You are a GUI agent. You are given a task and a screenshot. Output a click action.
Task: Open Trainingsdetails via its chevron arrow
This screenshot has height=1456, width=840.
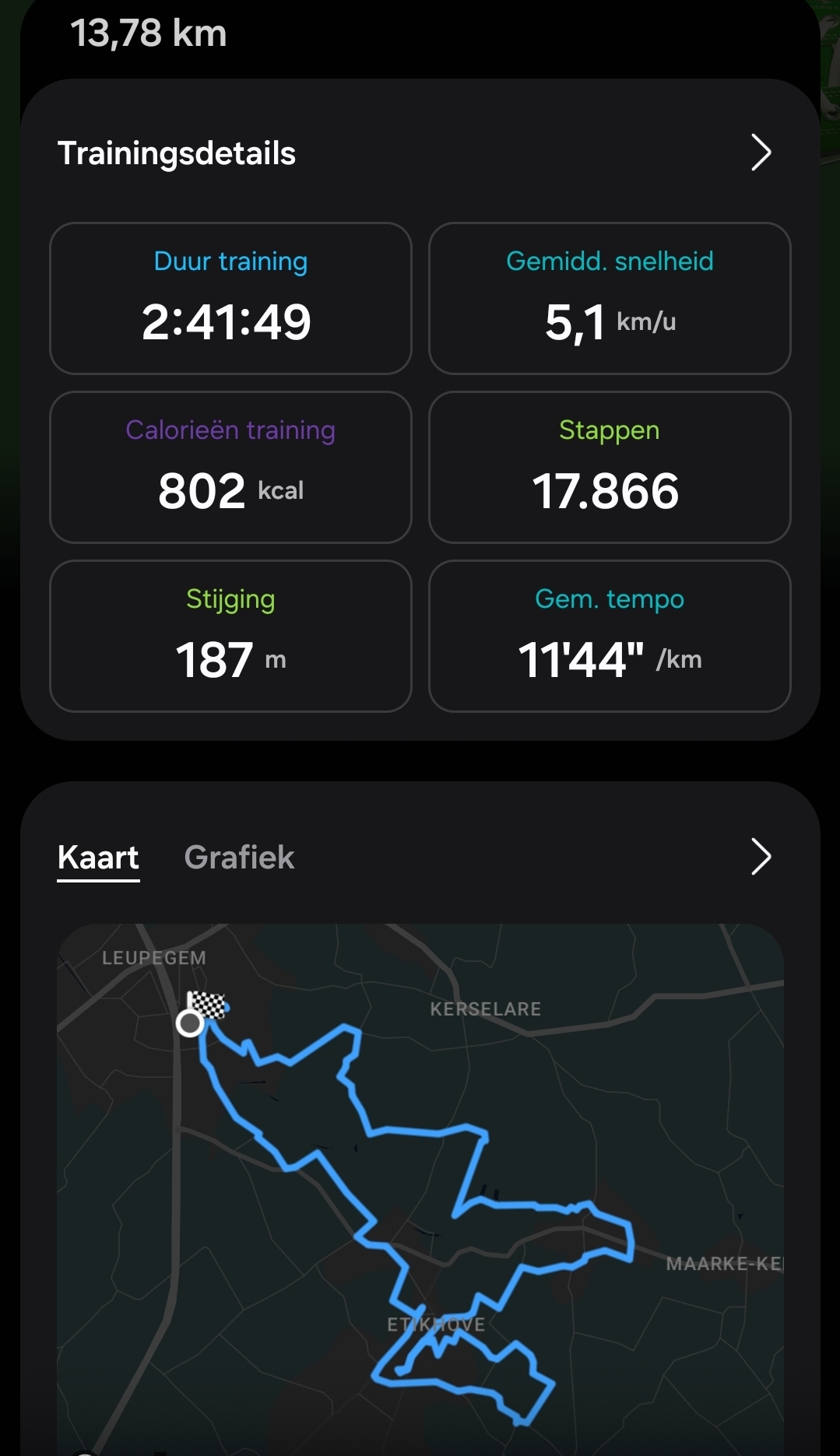[761, 153]
